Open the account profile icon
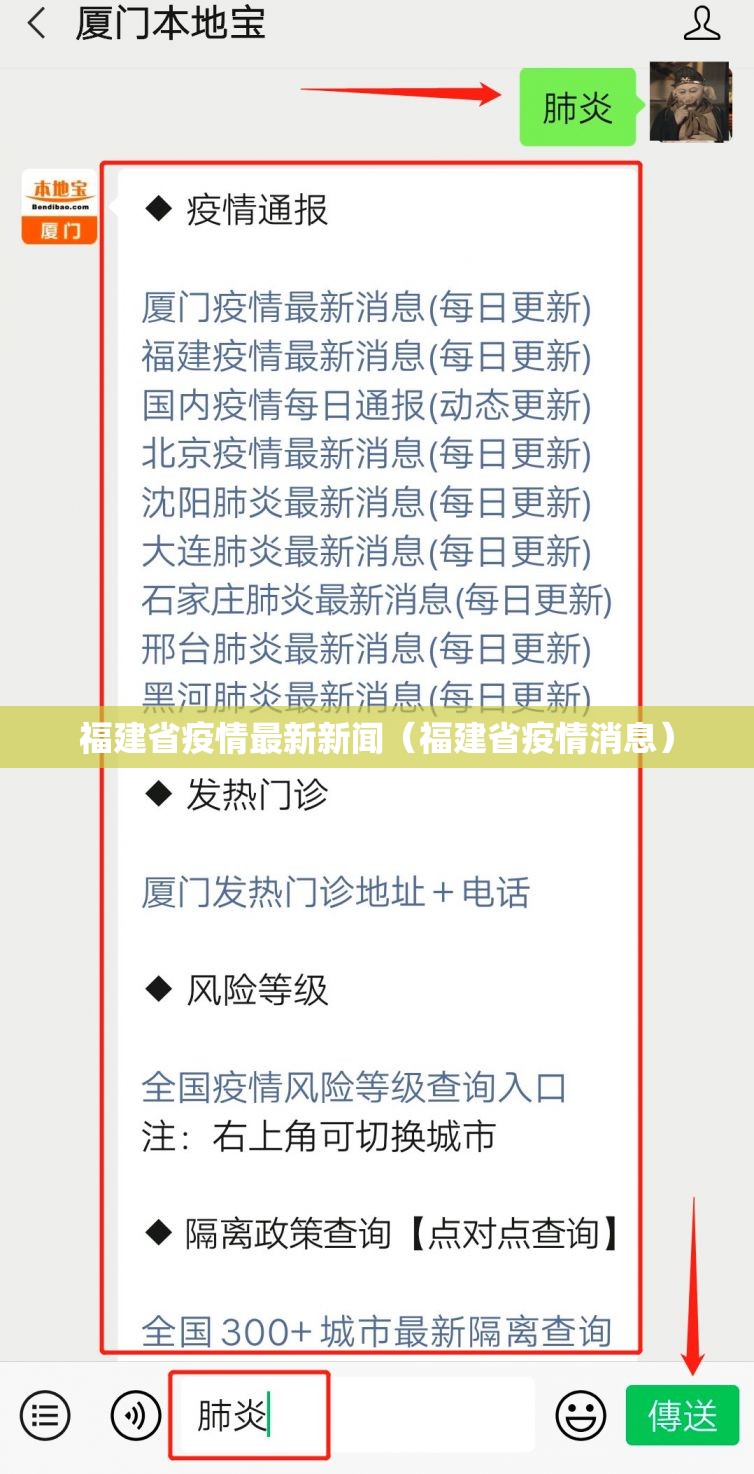The image size is (754, 1474). pos(702,24)
